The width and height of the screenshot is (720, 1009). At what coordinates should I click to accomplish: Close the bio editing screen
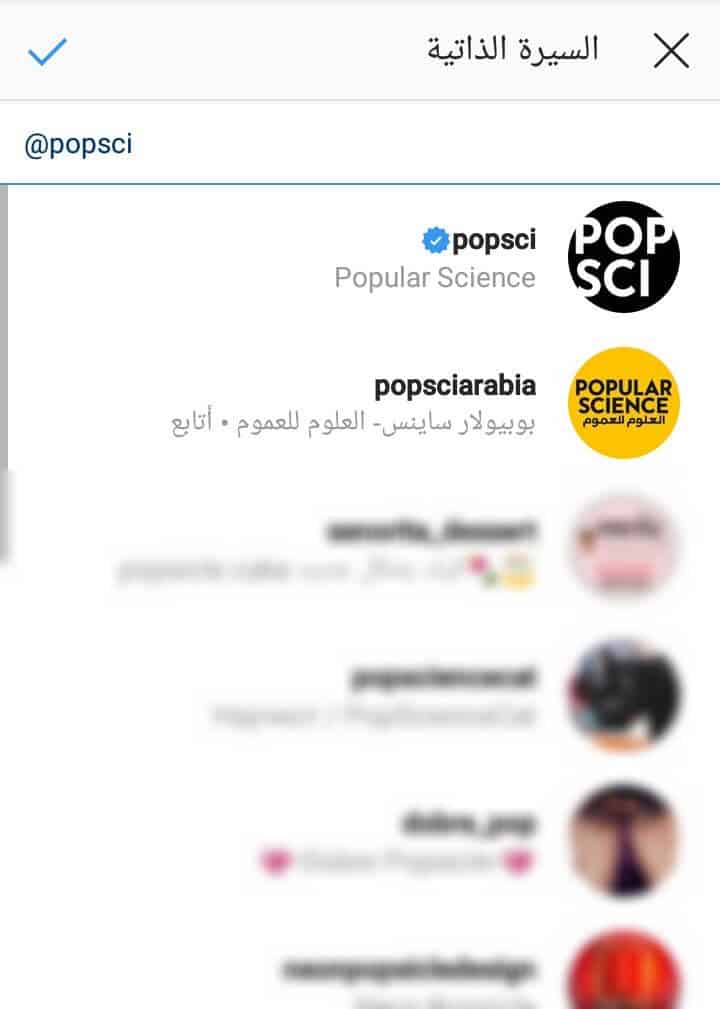[x=671, y=51]
